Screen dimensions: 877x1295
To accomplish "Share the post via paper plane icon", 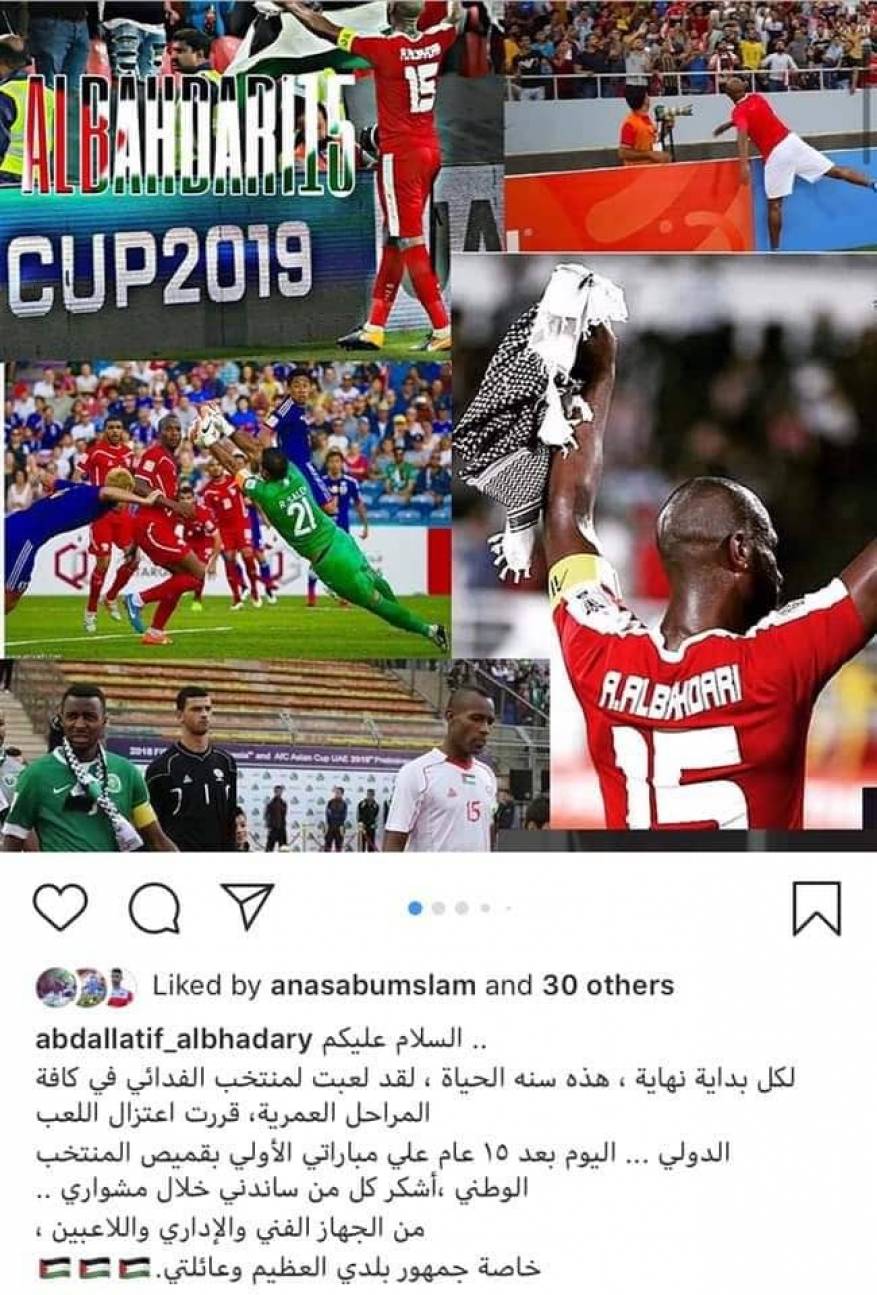I will [247, 906].
